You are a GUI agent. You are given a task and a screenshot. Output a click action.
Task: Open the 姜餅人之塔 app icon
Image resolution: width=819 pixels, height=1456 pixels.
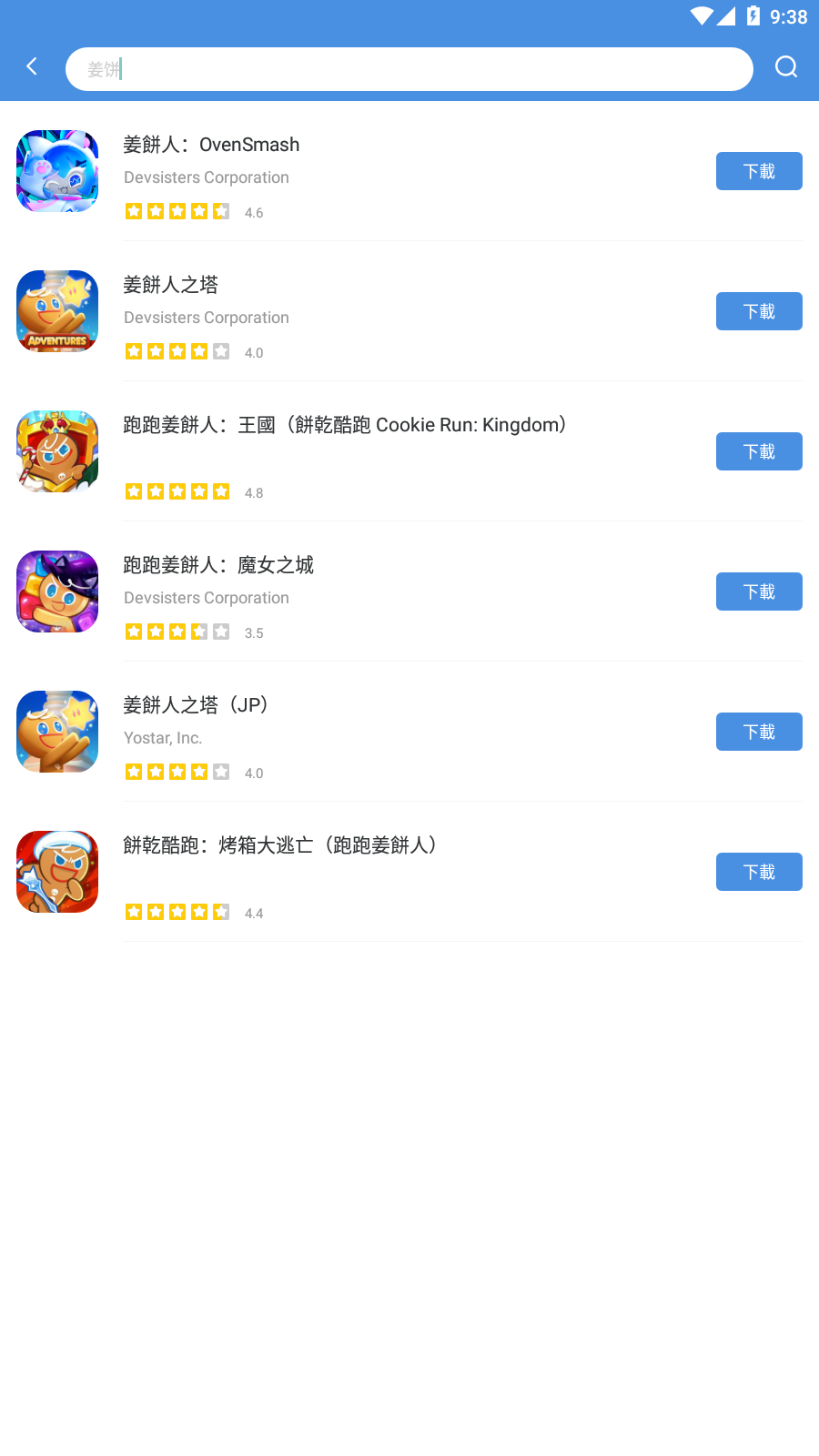(56, 311)
